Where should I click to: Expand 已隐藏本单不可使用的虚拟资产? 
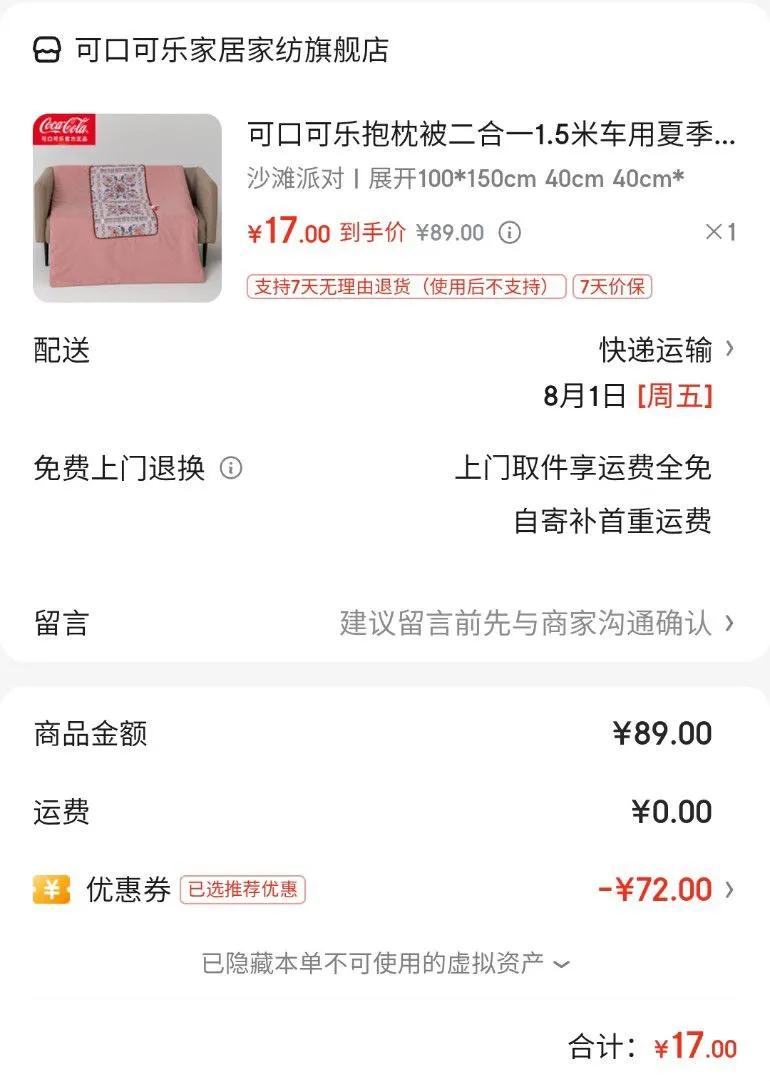385,963
